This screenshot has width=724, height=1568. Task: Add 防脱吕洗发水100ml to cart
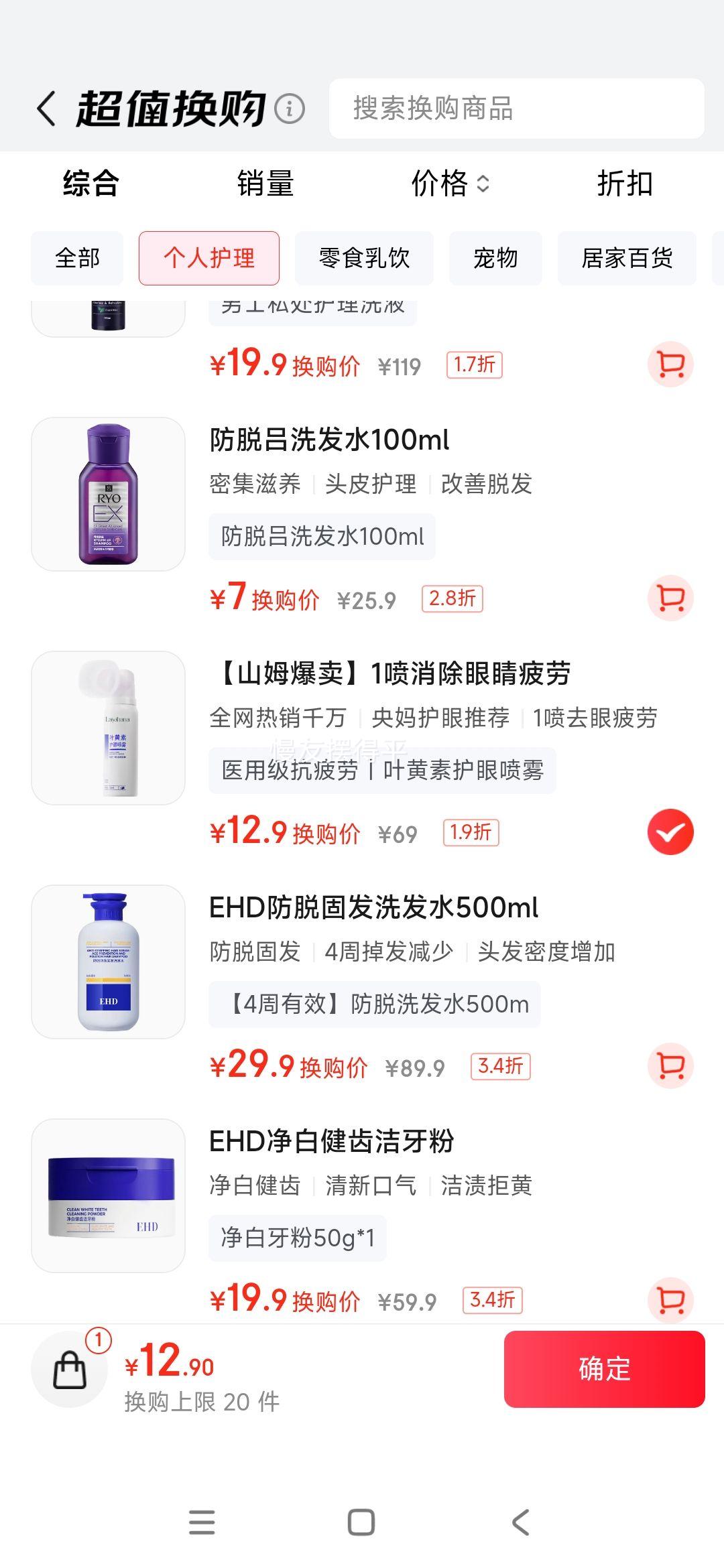(670, 598)
